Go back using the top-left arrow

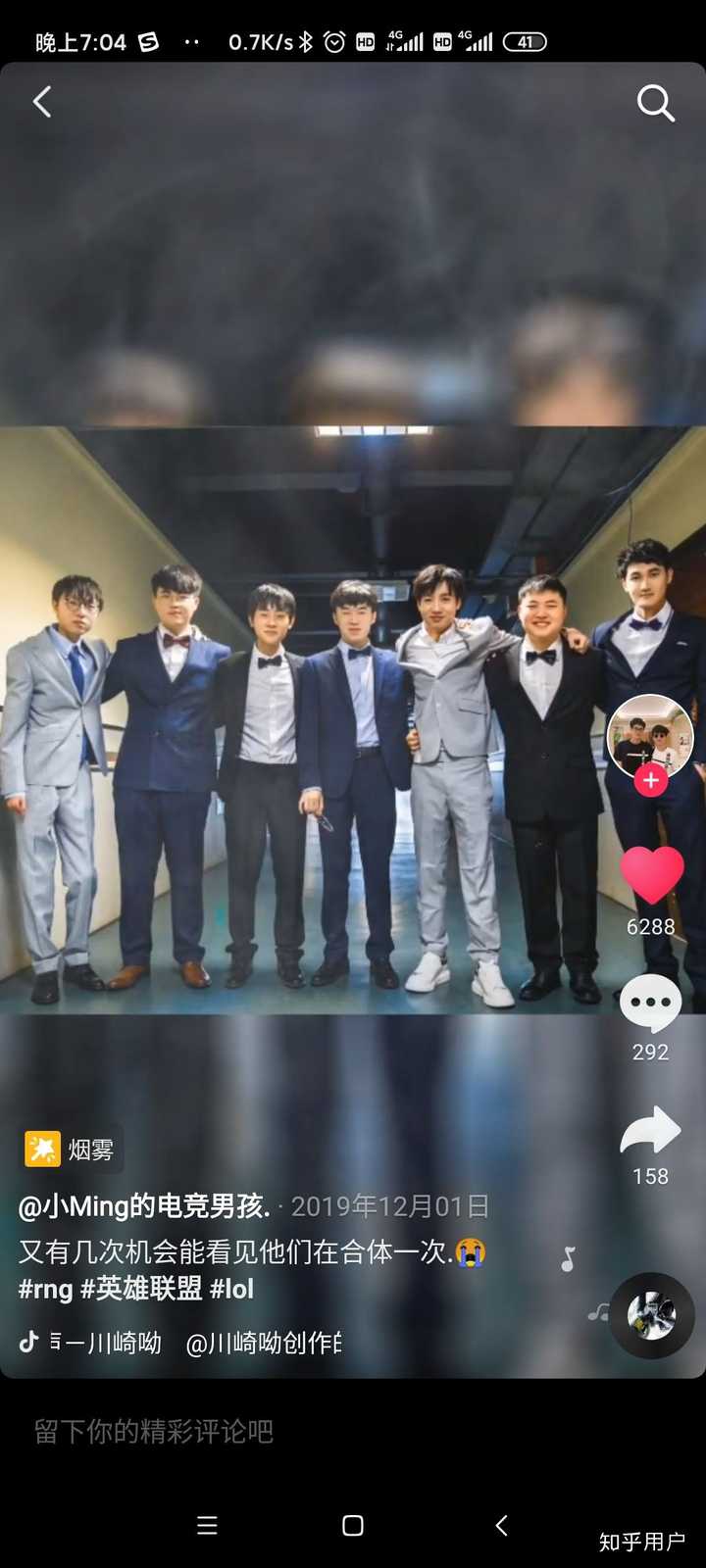point(42,102)
